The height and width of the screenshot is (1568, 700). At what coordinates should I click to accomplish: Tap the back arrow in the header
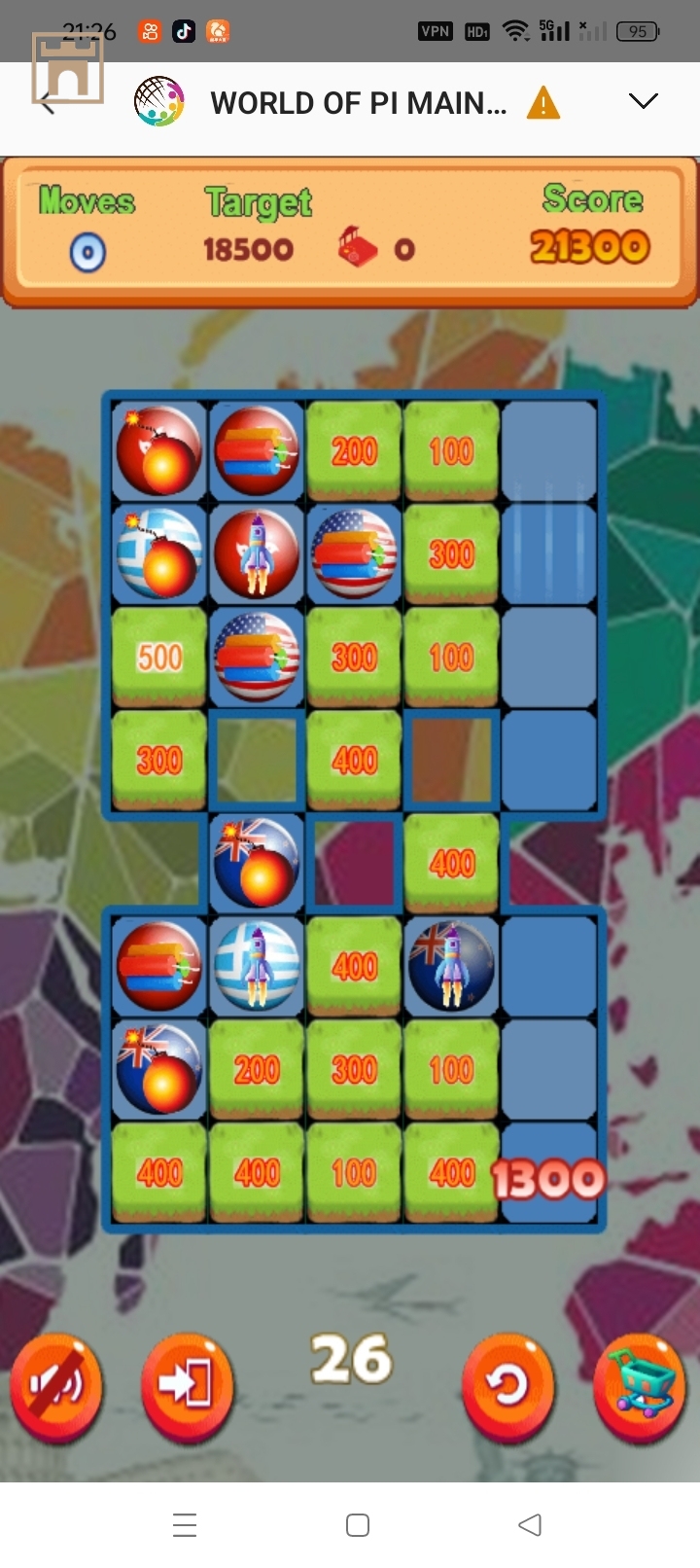click(47, 103)
